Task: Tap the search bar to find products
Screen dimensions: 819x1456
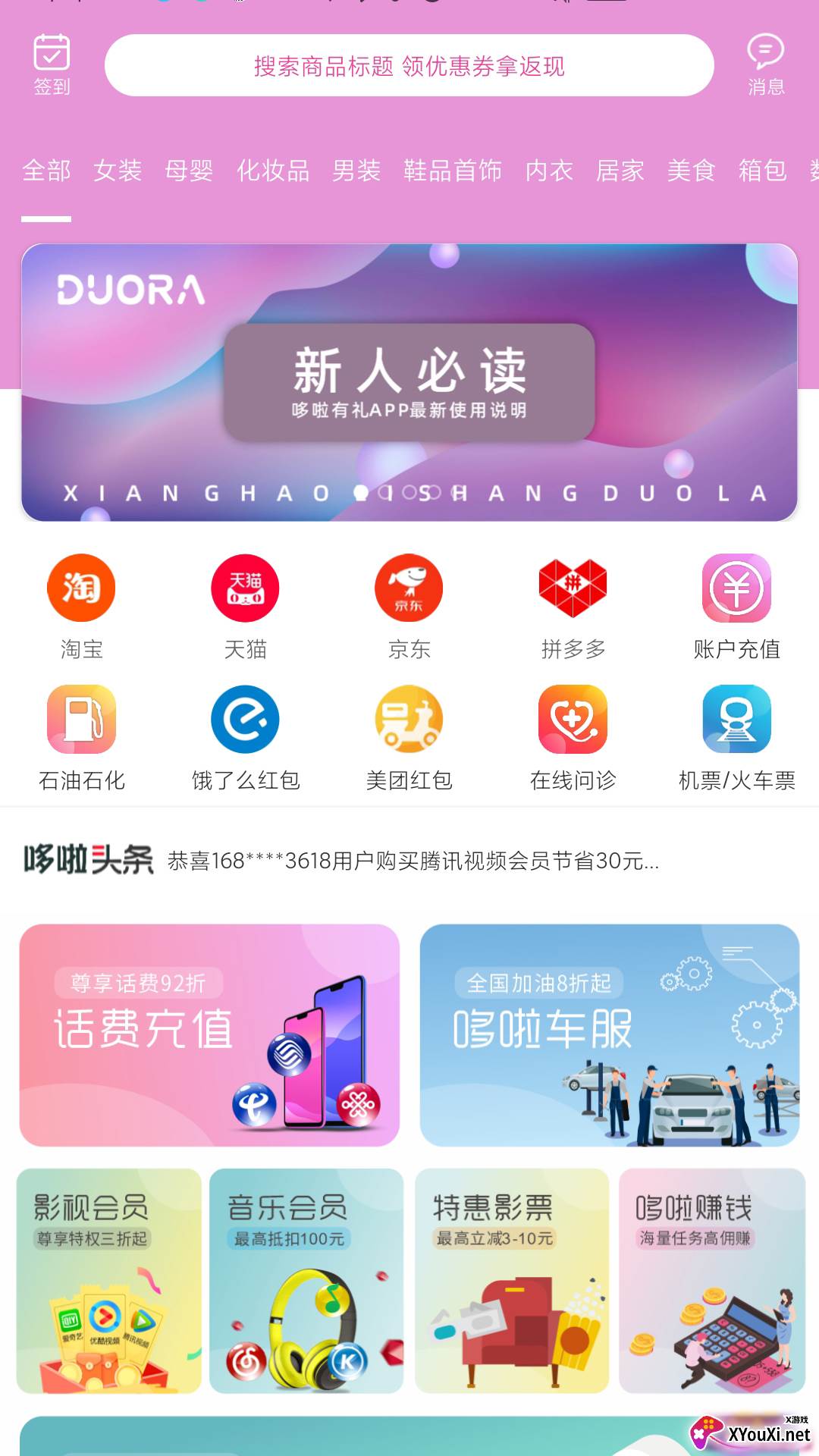Action: tap(409, 66)
